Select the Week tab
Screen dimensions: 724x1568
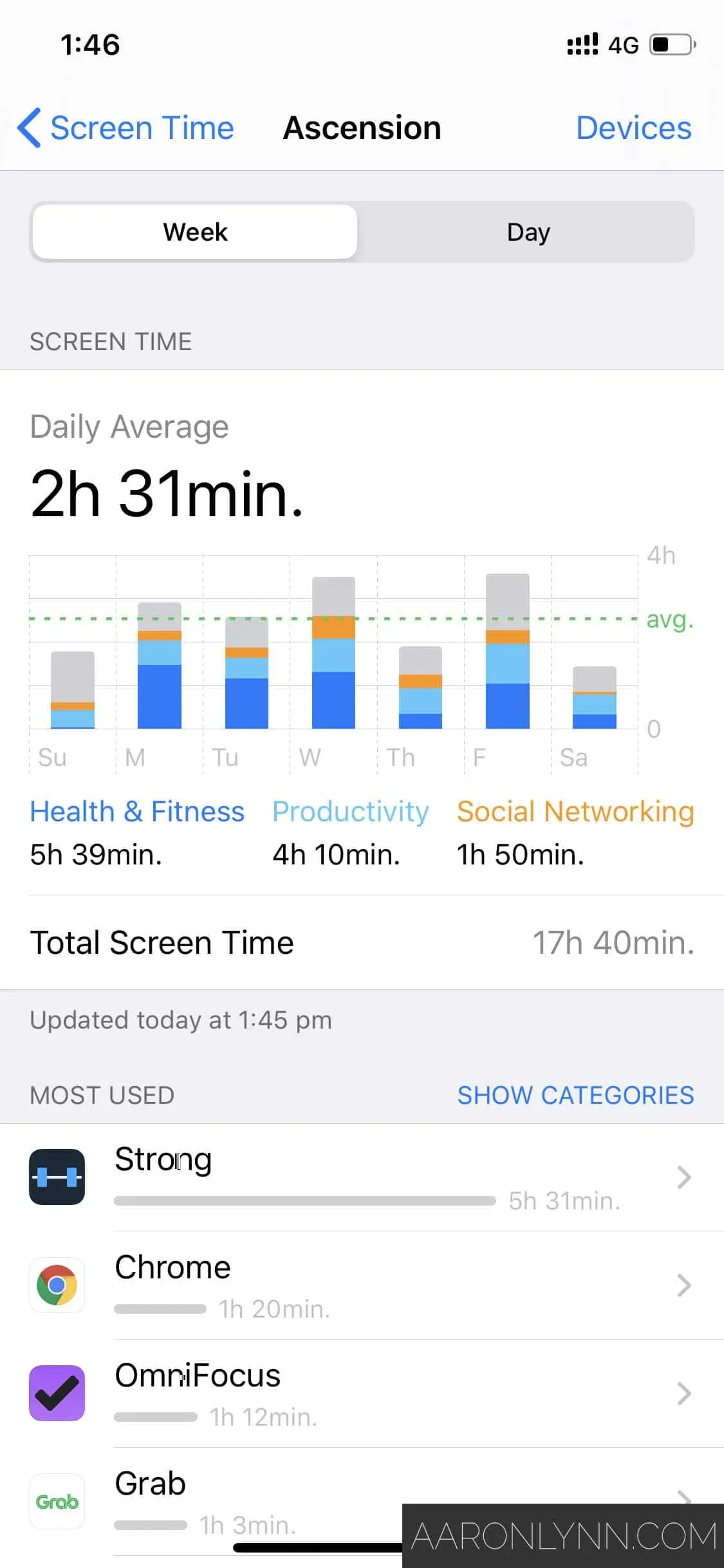tap(194, 231)
